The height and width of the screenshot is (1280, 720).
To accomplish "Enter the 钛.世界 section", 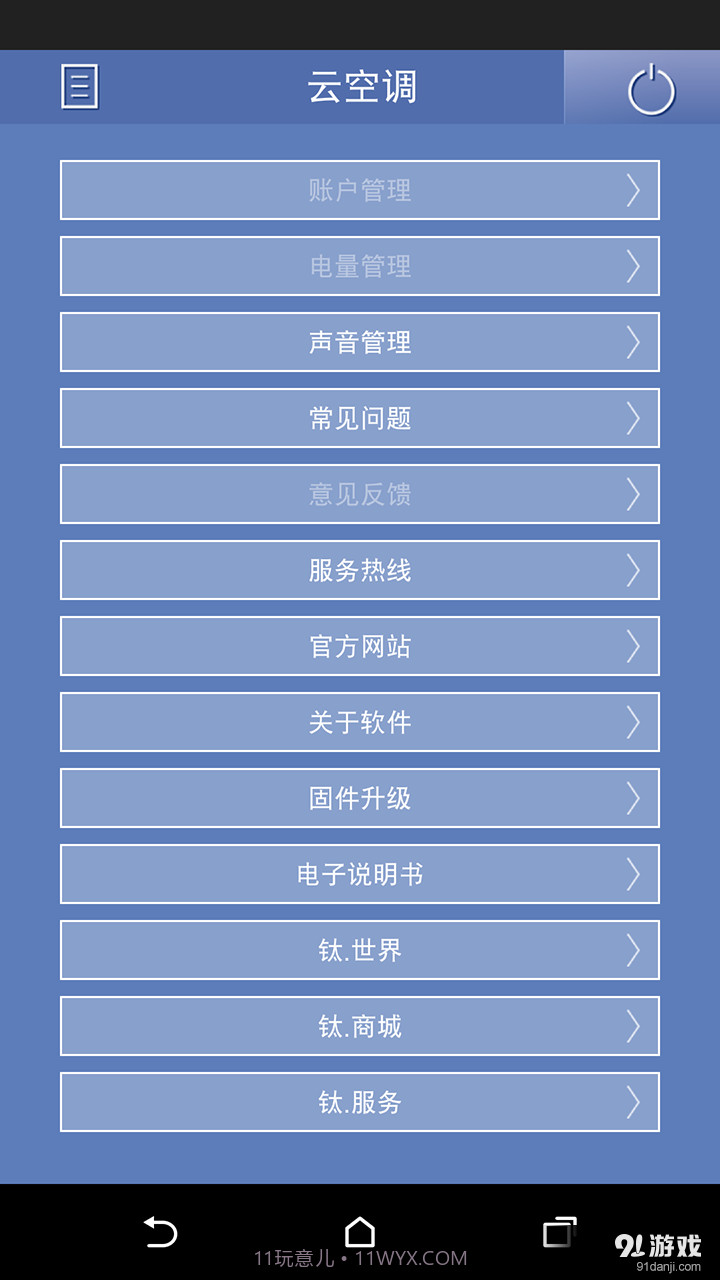I will coord(360,950).
